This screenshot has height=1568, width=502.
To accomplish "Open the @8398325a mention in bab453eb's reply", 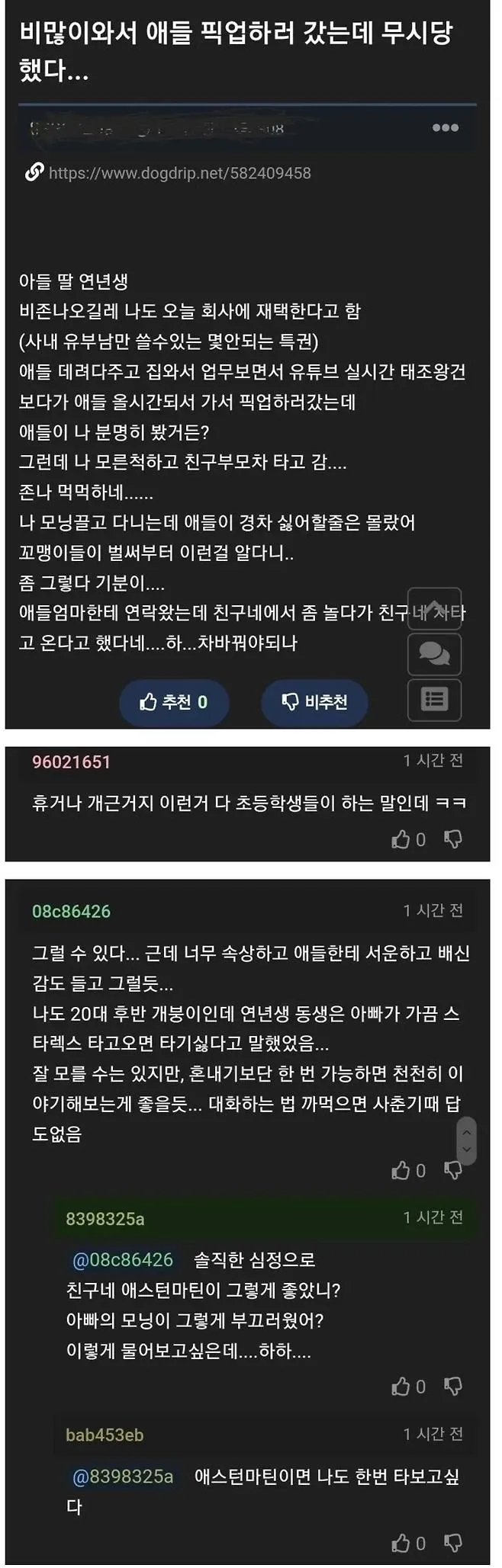I will 123,1477.
